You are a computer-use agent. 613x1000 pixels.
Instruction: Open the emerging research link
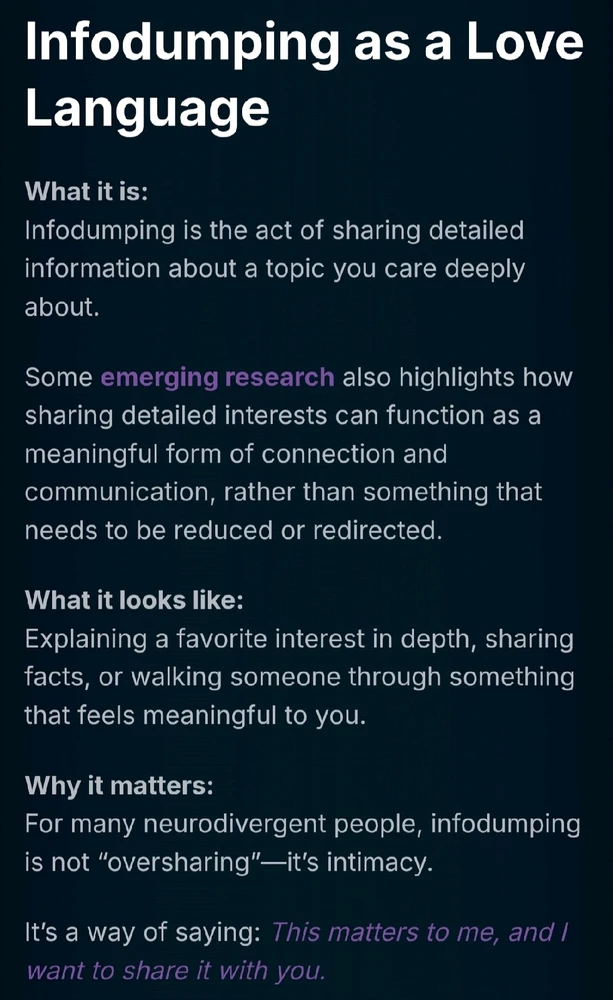(217, 378)
